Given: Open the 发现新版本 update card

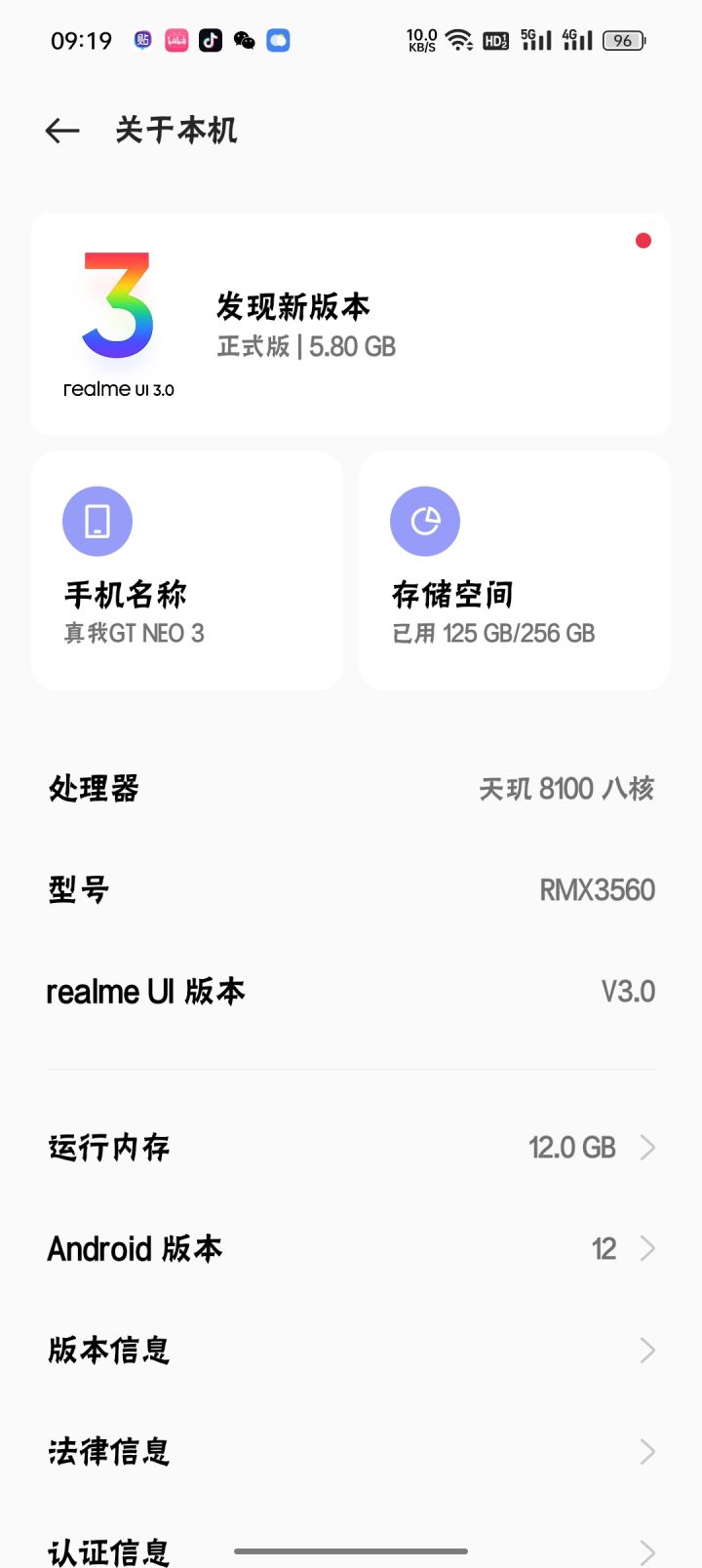Looking at the screenshot, I should pyautogui.click(x=351, y=324).
